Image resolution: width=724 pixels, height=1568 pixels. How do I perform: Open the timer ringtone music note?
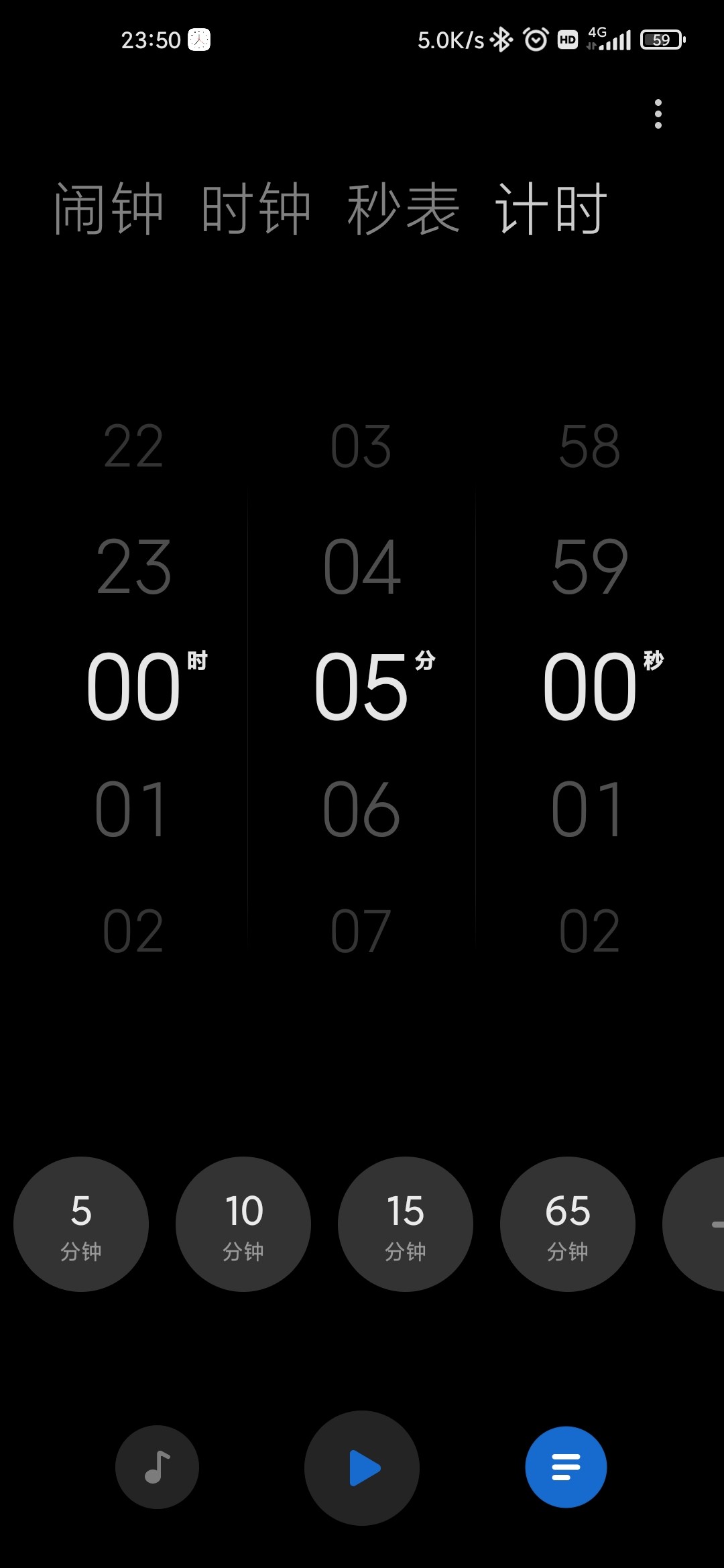coord(157,1467)
